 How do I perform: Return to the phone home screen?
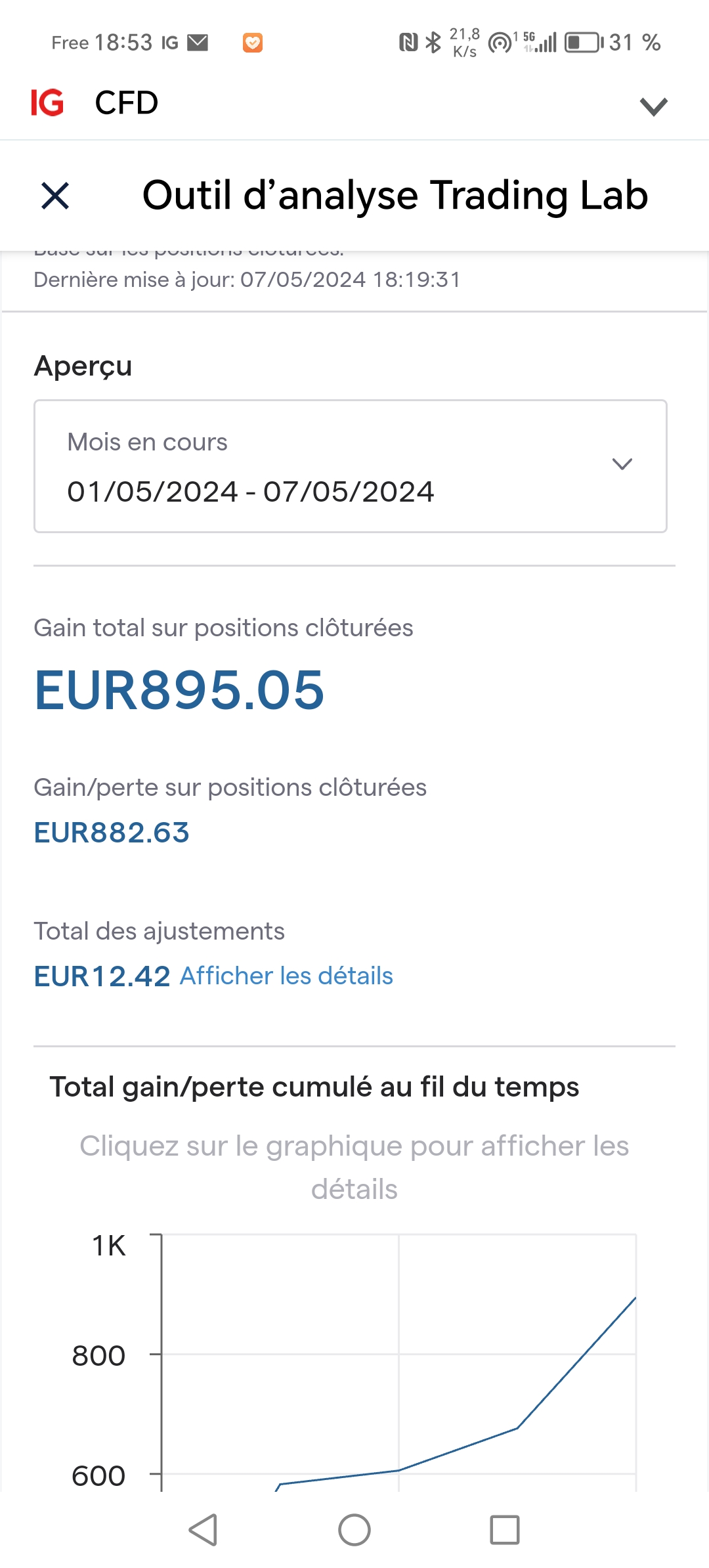coord(354,1530)
